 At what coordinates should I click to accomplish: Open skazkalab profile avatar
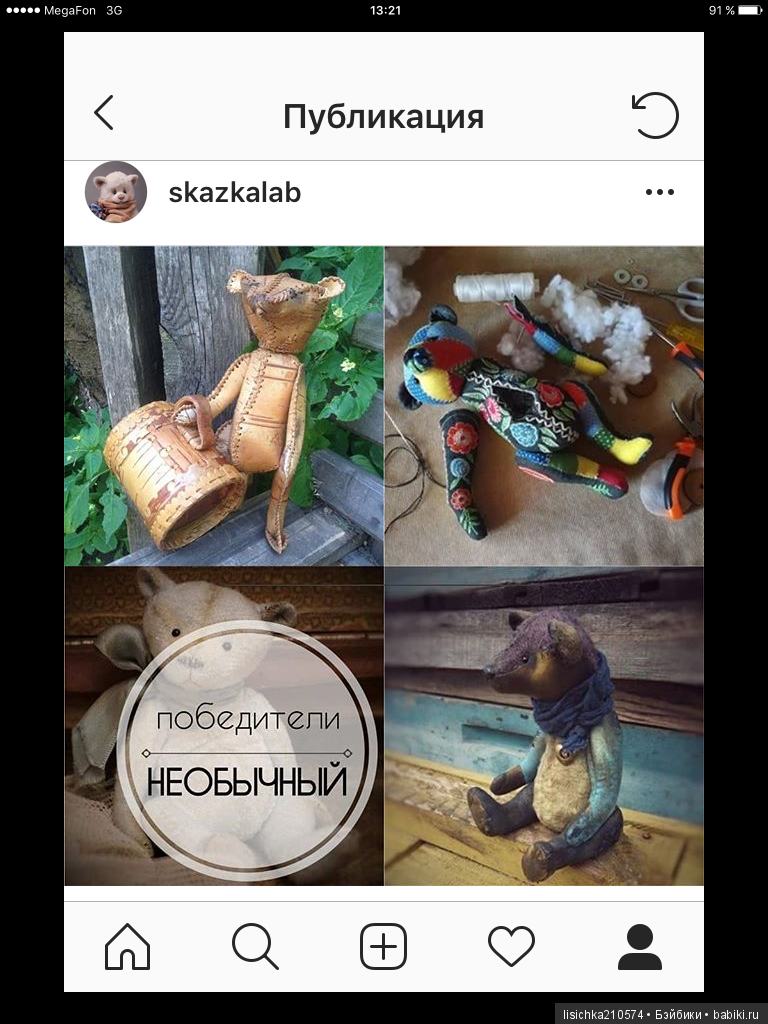(x=116, y=192)
